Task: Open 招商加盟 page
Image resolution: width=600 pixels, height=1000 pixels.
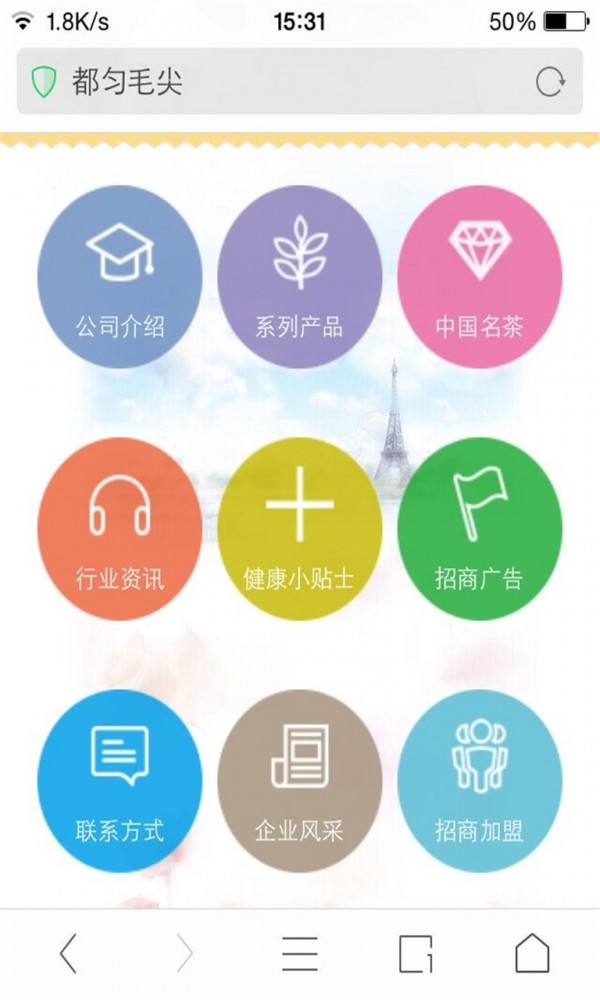Action: pyautogui.click(x=479, y=781)
